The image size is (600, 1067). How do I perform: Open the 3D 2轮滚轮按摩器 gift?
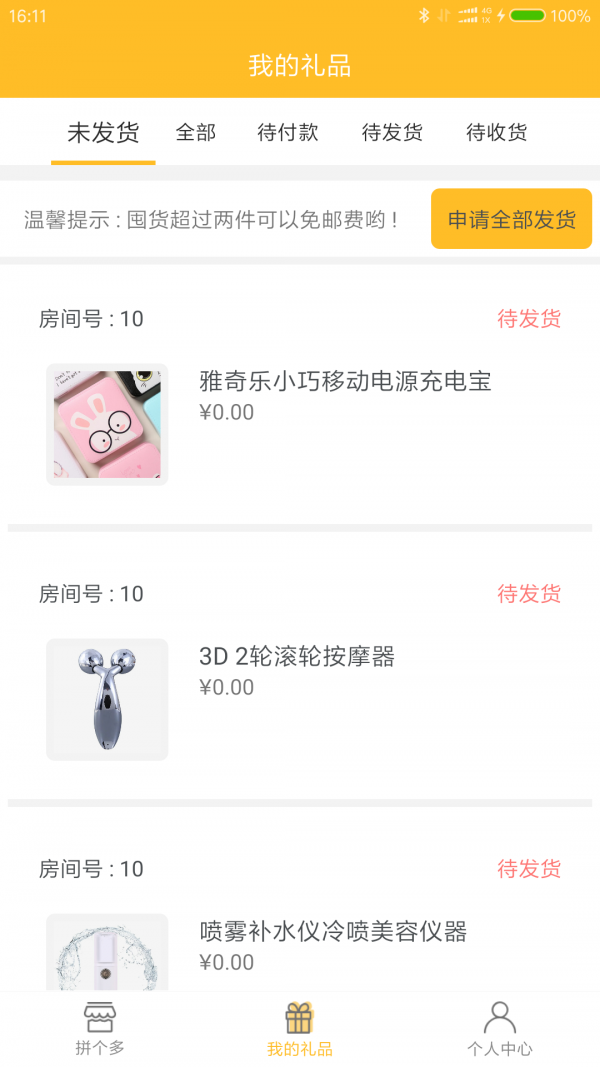(297, 656)
